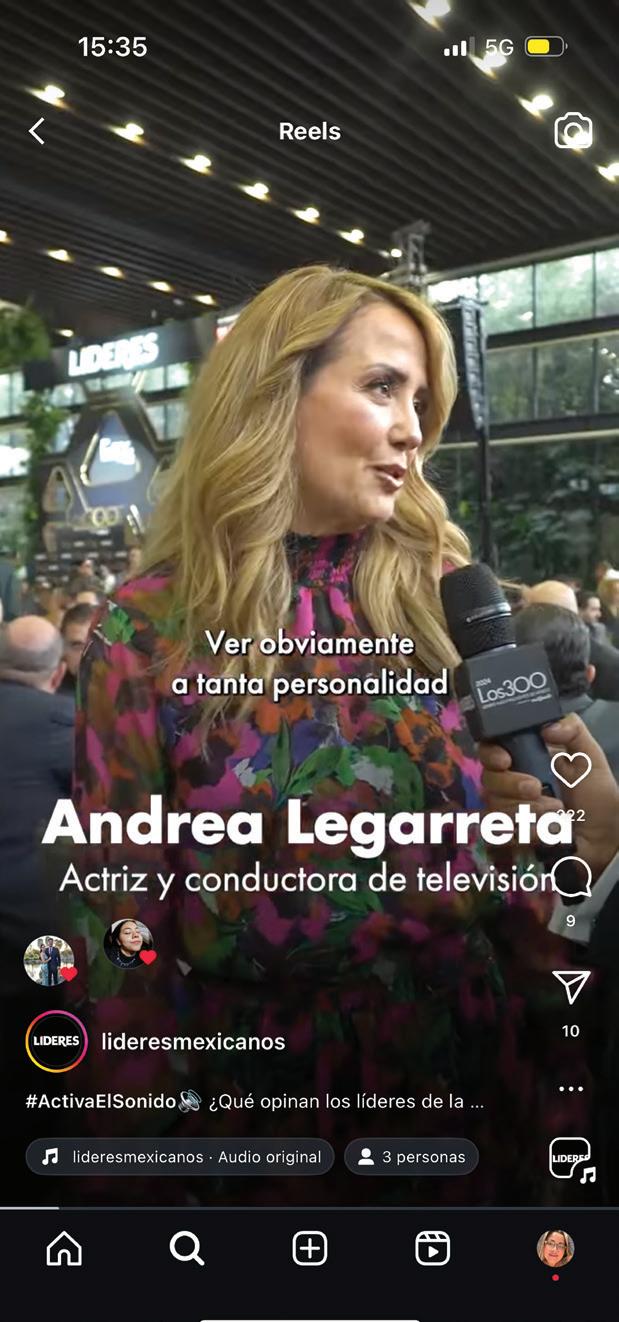The height and width of the screenshot is (1322, 619).
Task: Go back from the Reels screen
Action: (x=37, y=131)
